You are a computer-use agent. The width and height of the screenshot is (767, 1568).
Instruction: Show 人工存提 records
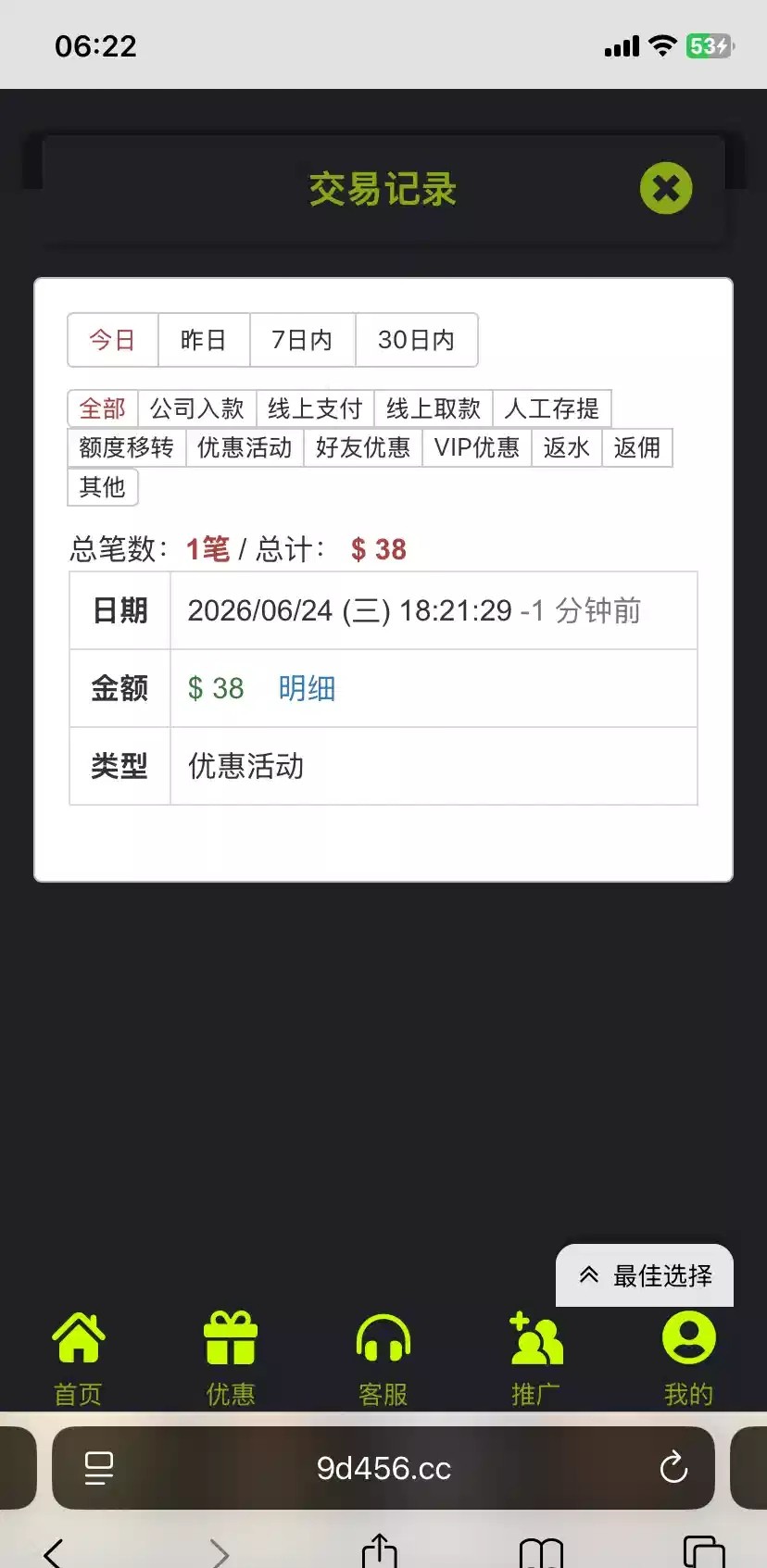tap(552, 408)
